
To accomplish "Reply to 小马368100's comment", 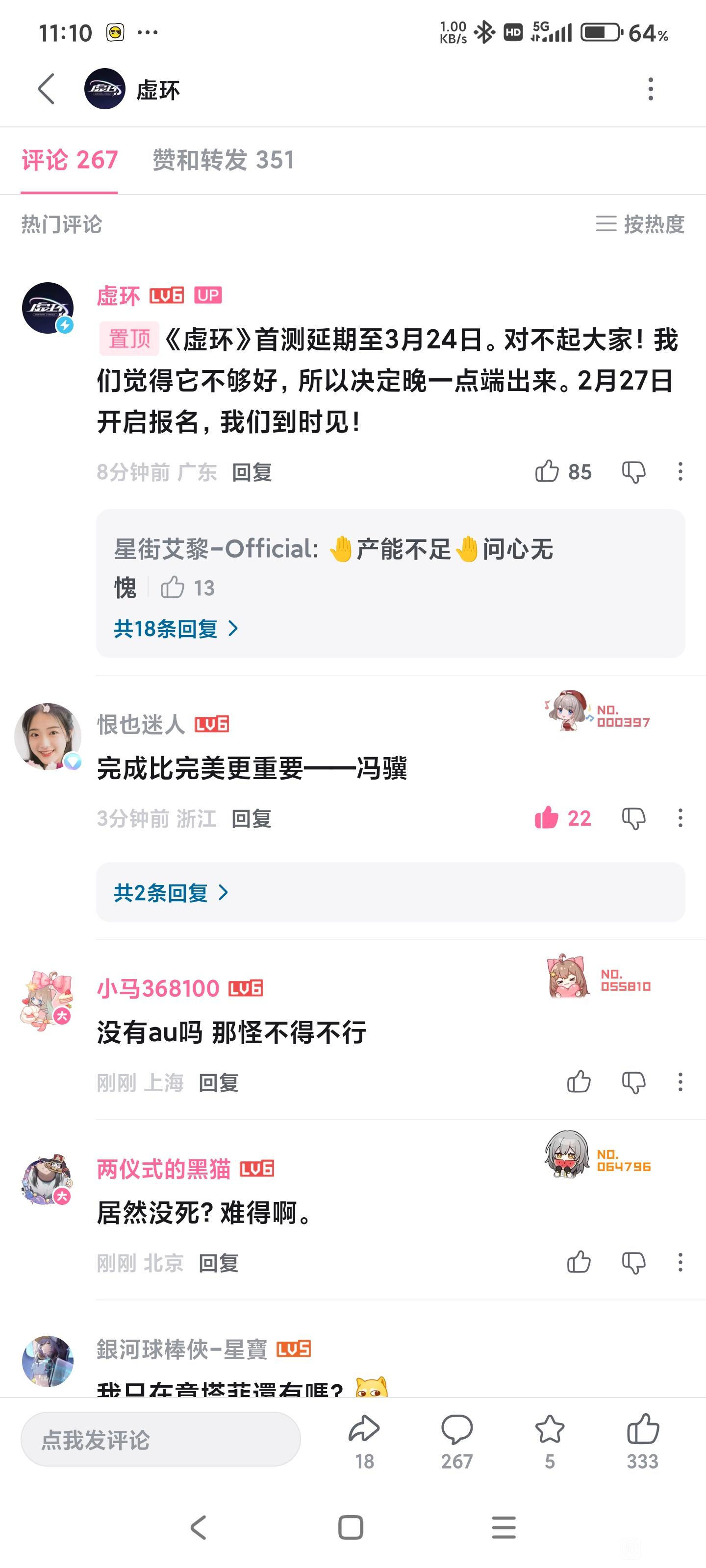I will [218, 1082].
